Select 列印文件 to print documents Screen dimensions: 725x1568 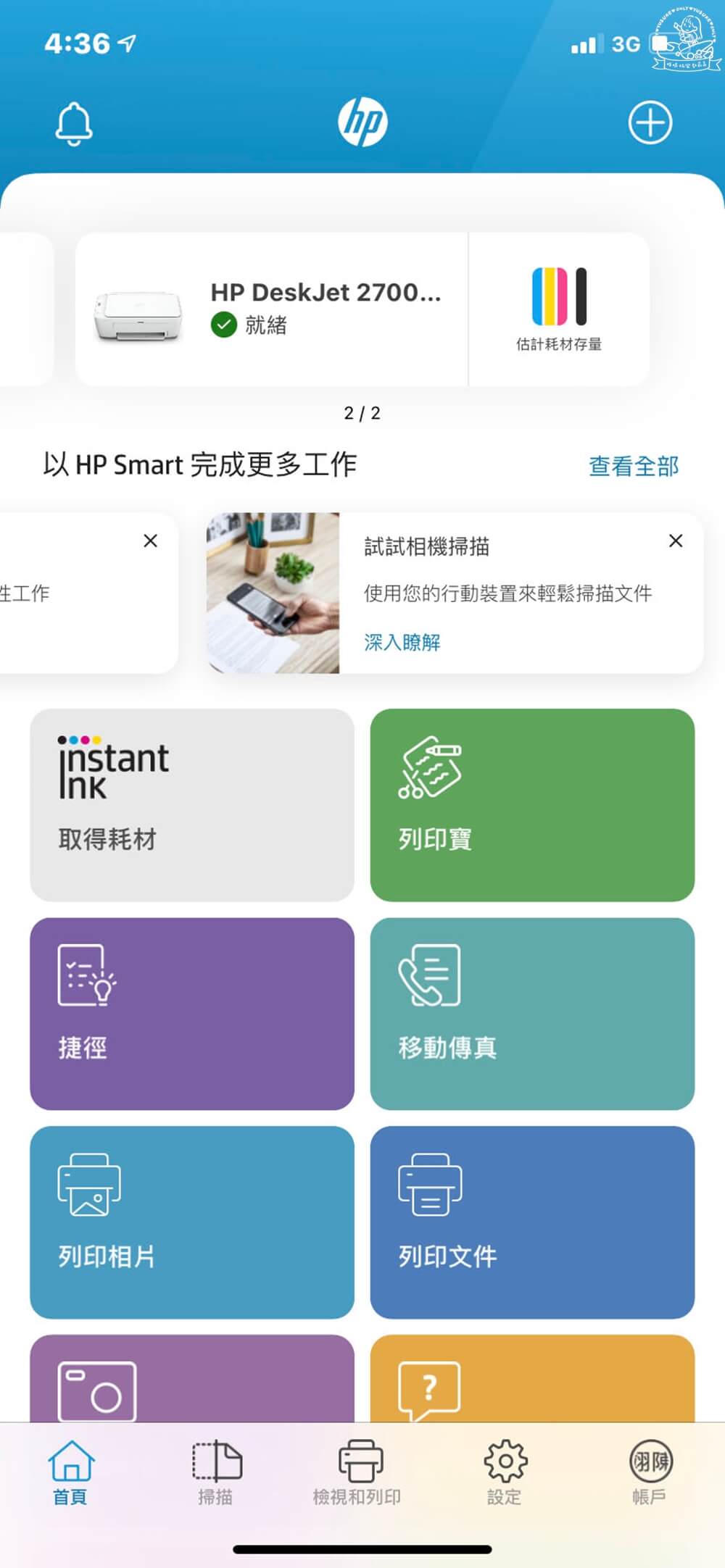click(532, 1222)
